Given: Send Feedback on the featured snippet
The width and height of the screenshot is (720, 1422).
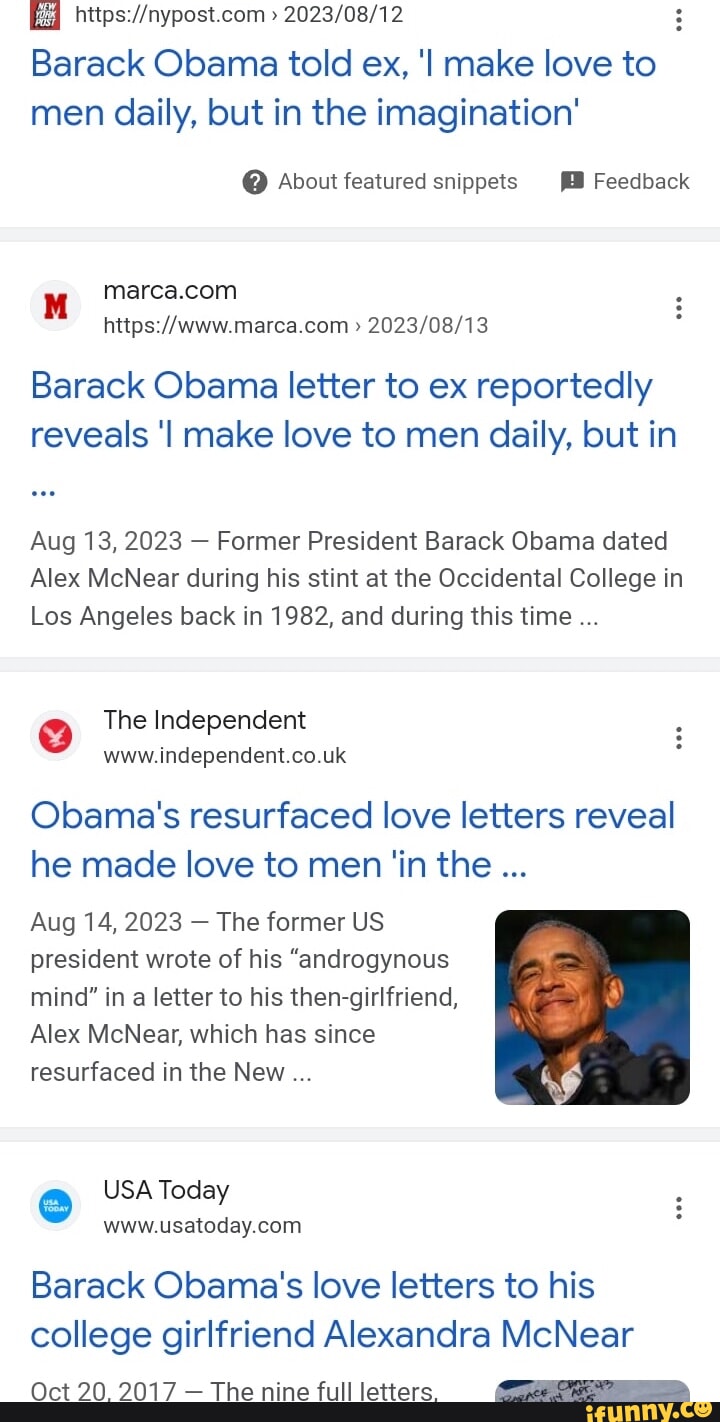Looking at the screenshot, I should [625, 181].
